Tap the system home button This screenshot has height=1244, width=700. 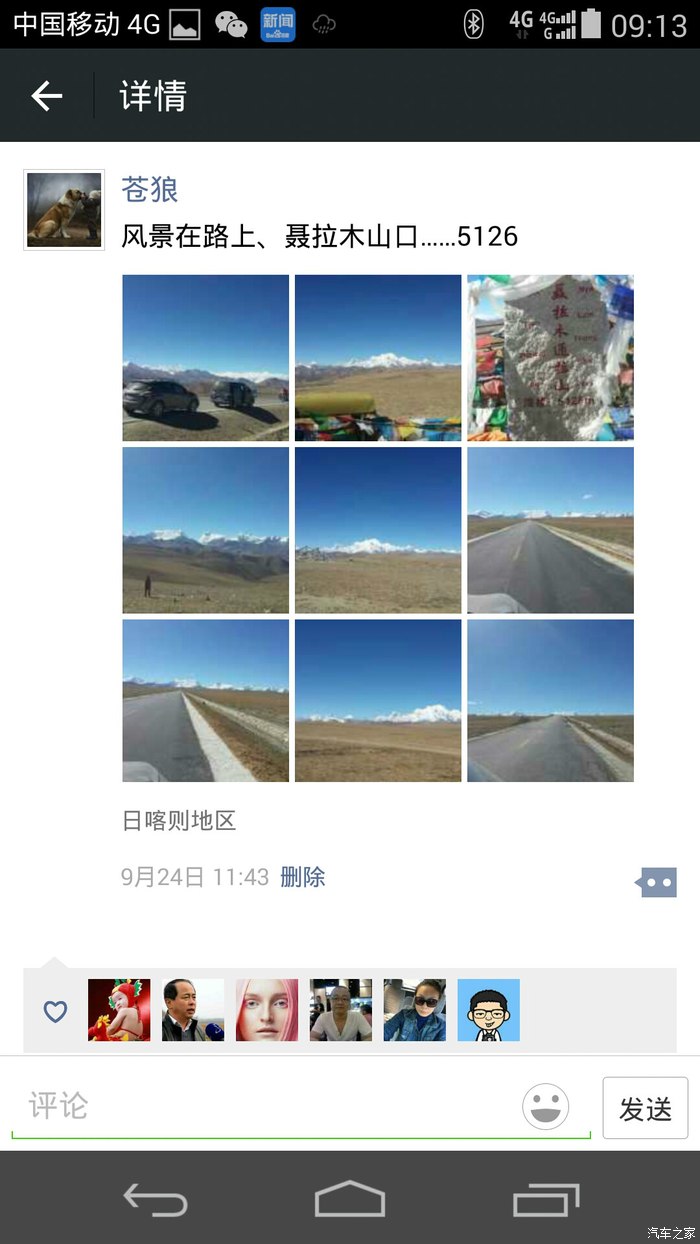point(350,1198)
